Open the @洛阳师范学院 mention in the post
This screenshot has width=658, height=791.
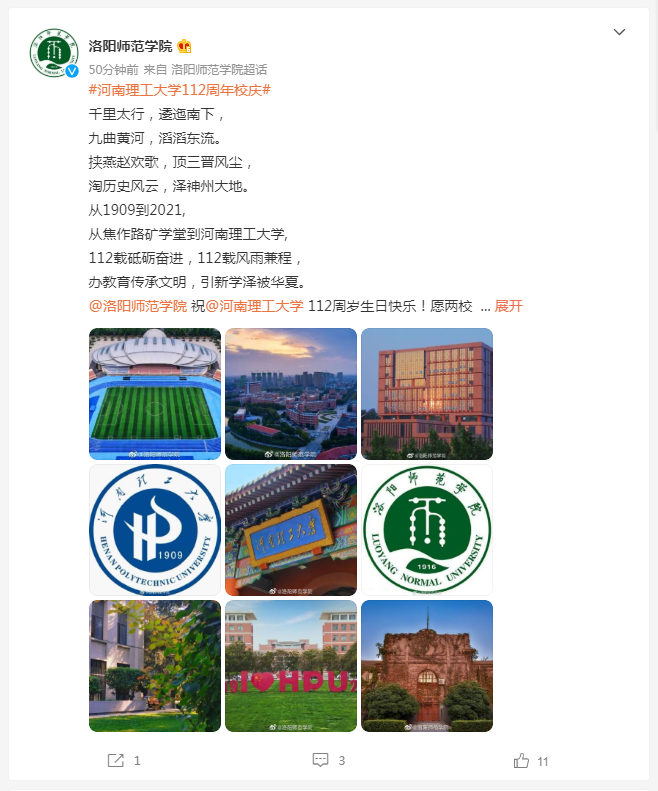pyautogui.click(x=138, y=306)
